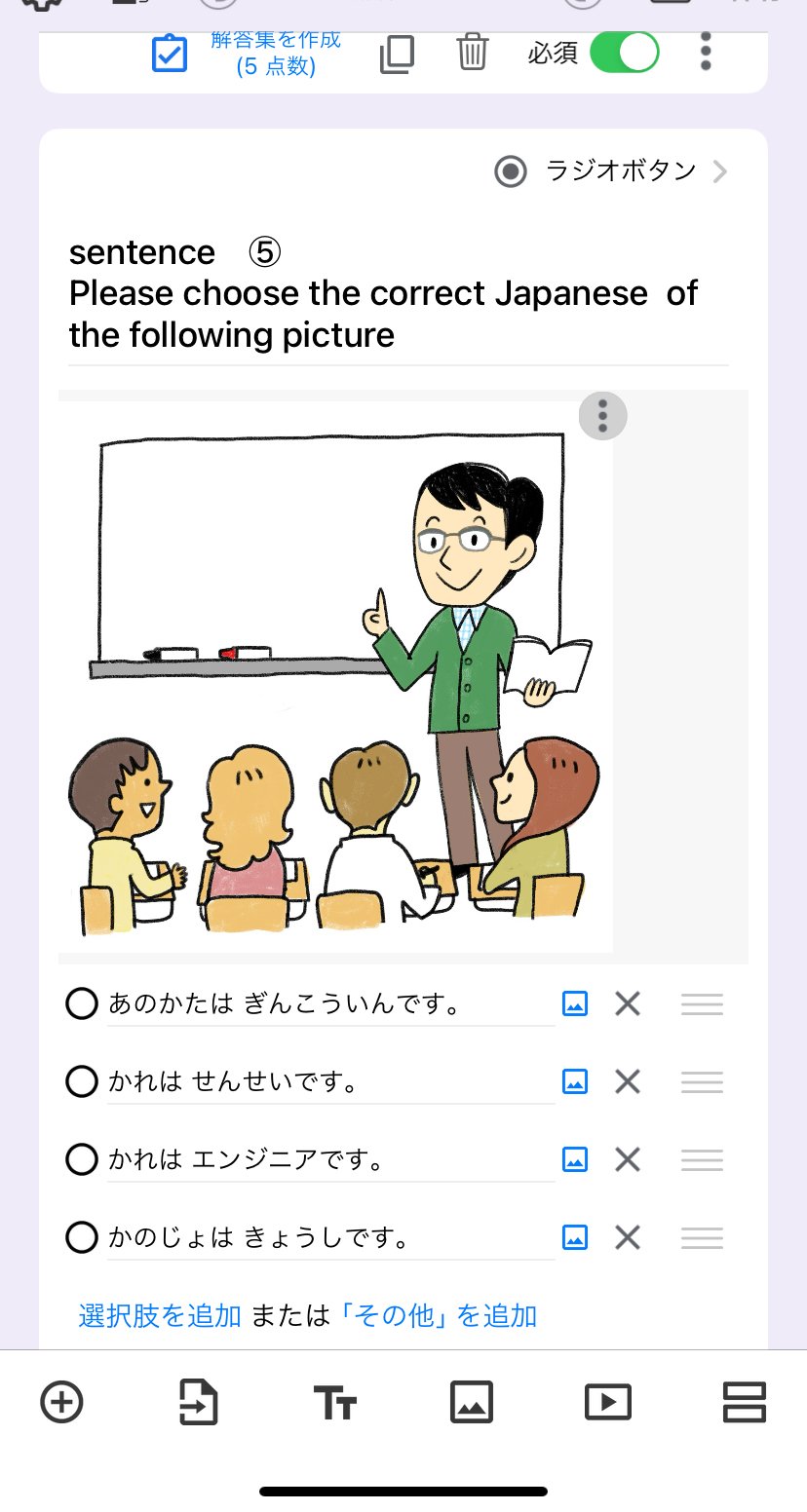The height and width of the screenshot is (1512, 807).
Task: Import questions from toolbar
Action: pos(199,1403)
